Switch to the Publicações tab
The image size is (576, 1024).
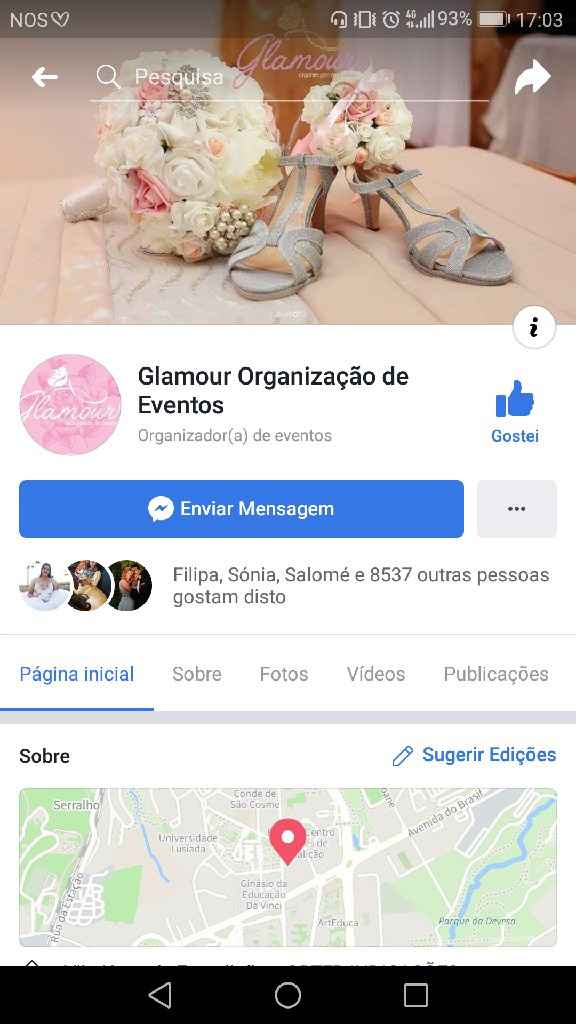coord(496,674)
